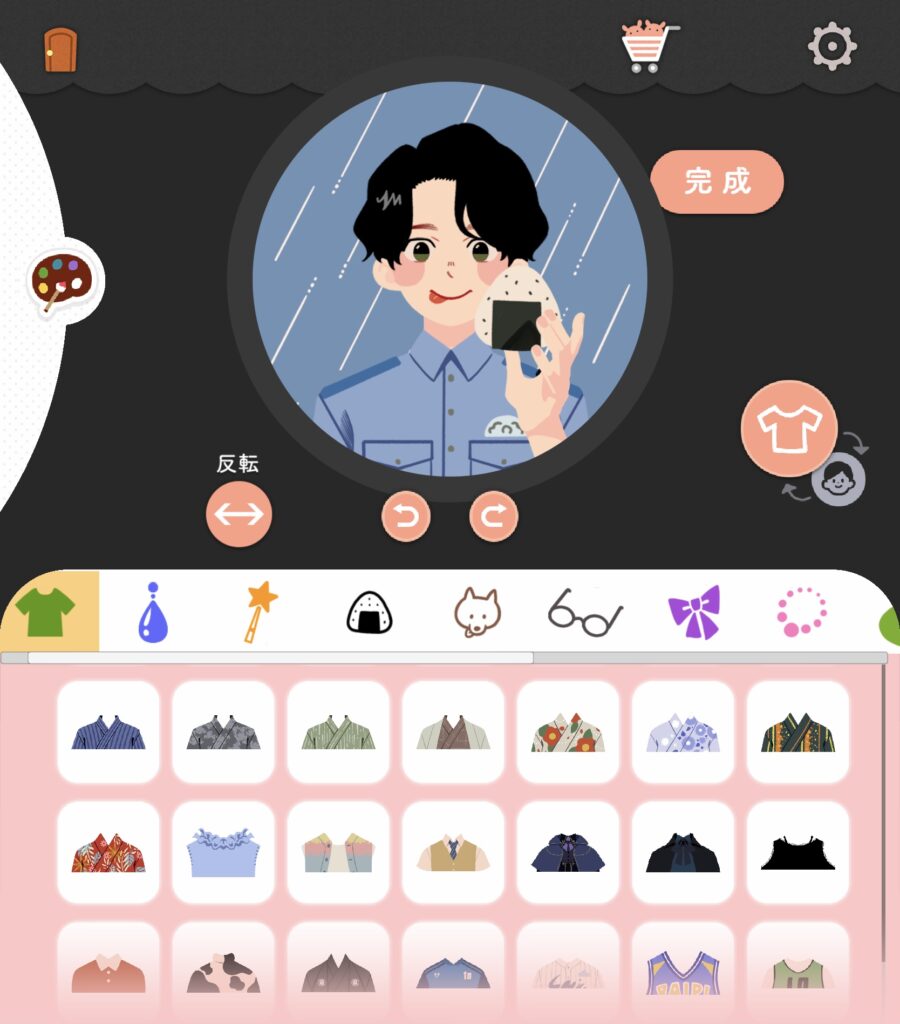Exit through the door icon
Screen dimensions: 900x1024
60,49
